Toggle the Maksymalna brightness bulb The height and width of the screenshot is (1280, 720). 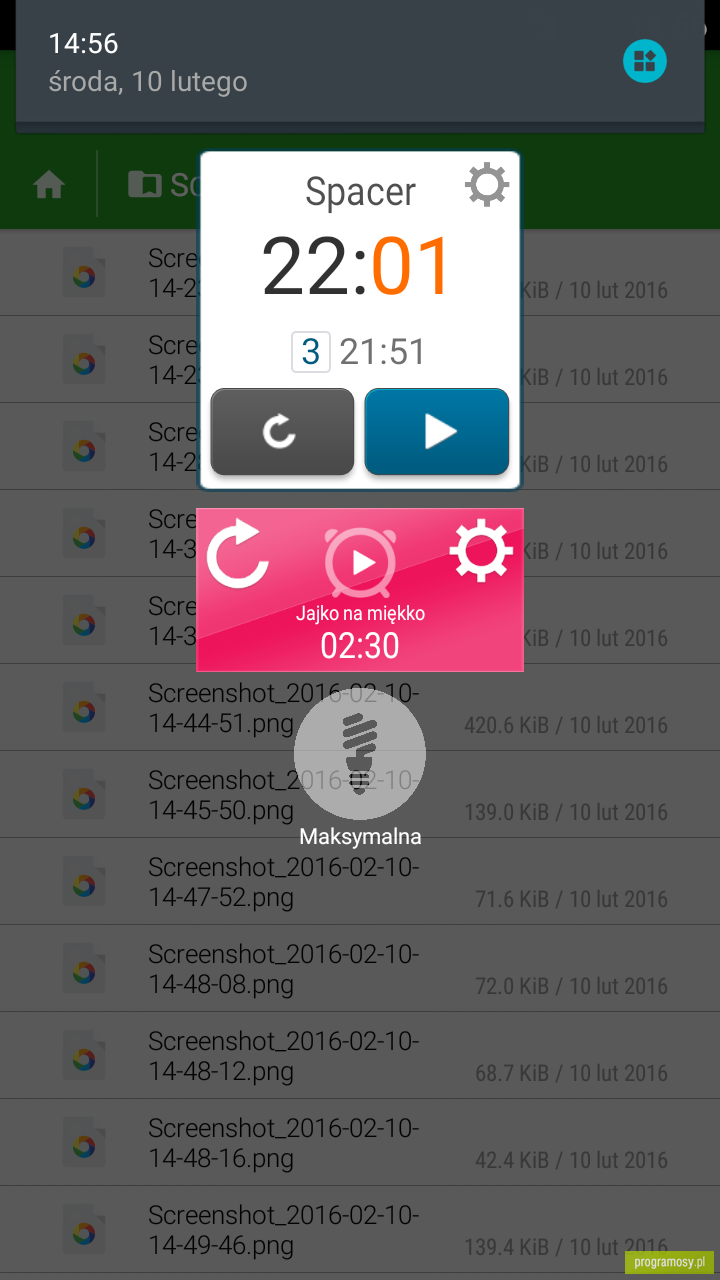360,754
